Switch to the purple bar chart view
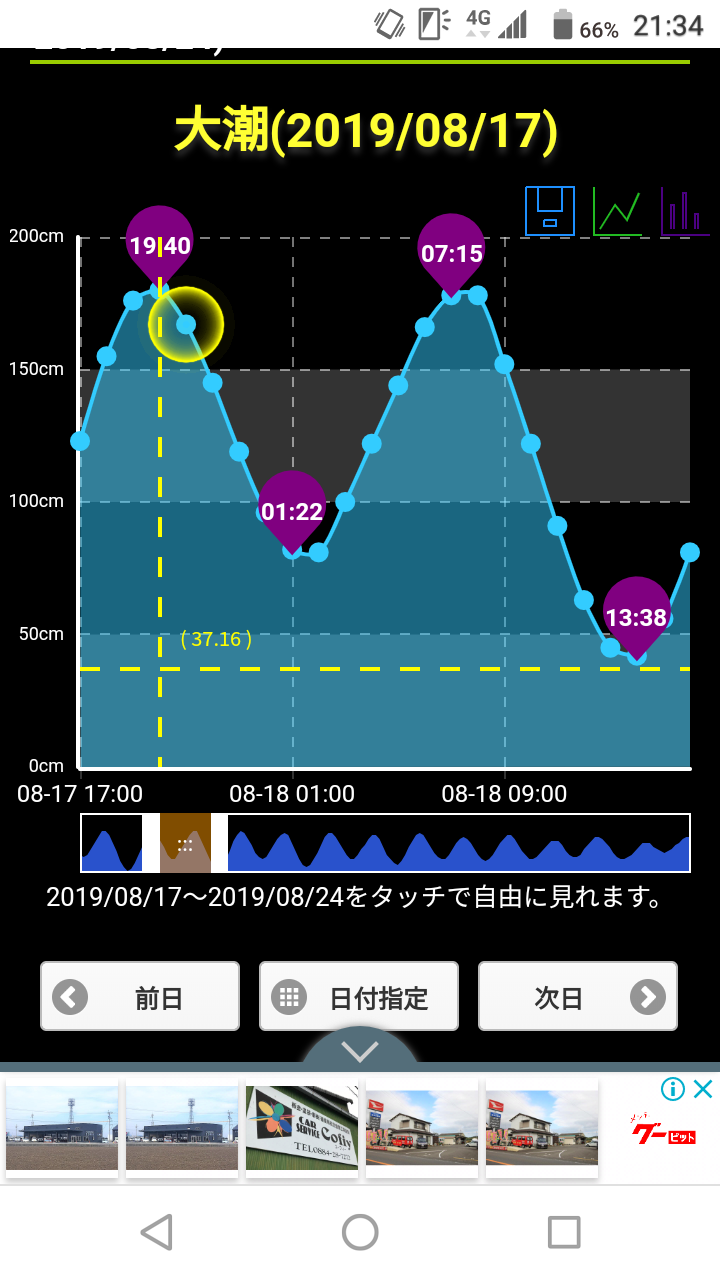The height and width of the screenshot is (1280, 720). coord(685,211)
